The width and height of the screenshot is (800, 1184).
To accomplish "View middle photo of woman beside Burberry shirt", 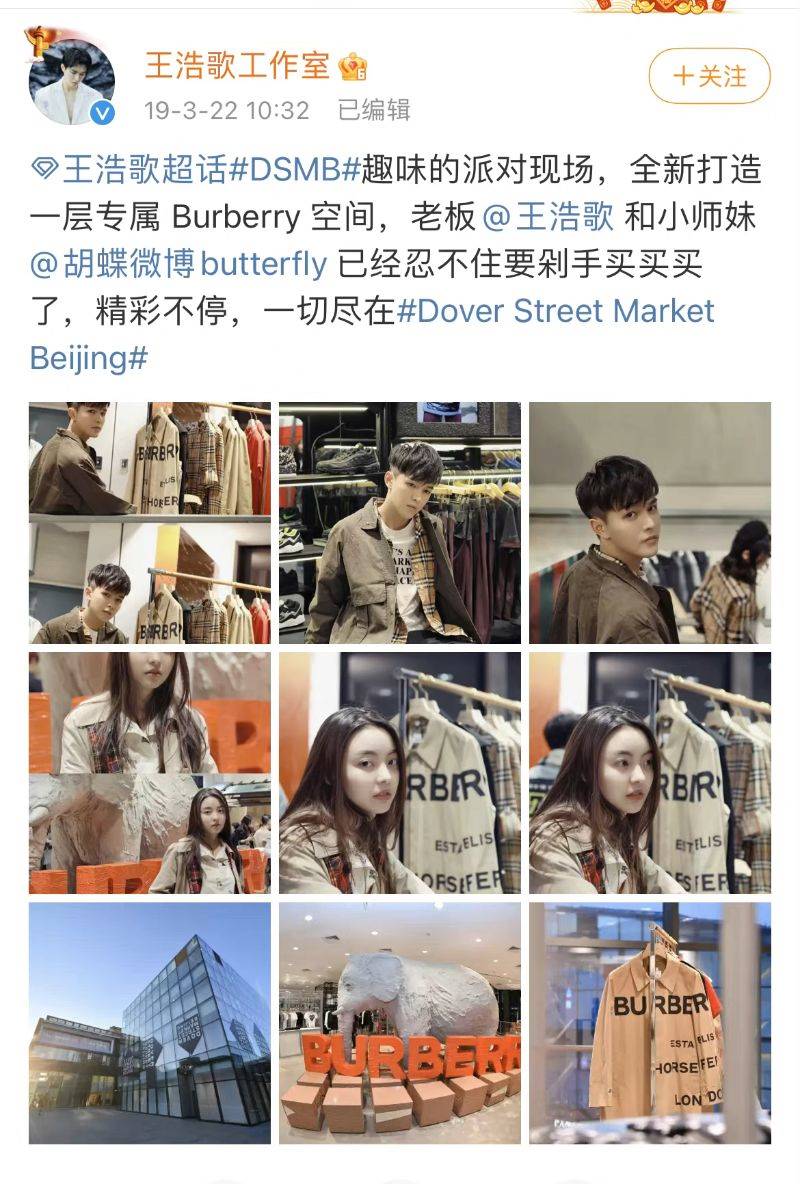I will click(399, 772).
